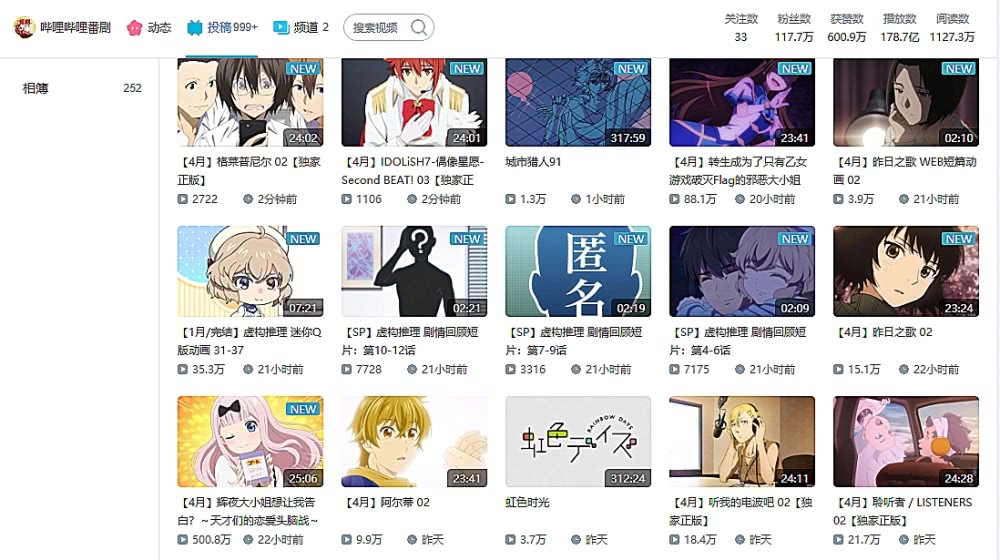This screenshot has width=1000, height=560.
Task: Open 虹色时光 video
Action: pyautogui.click(x=578, y=441)
